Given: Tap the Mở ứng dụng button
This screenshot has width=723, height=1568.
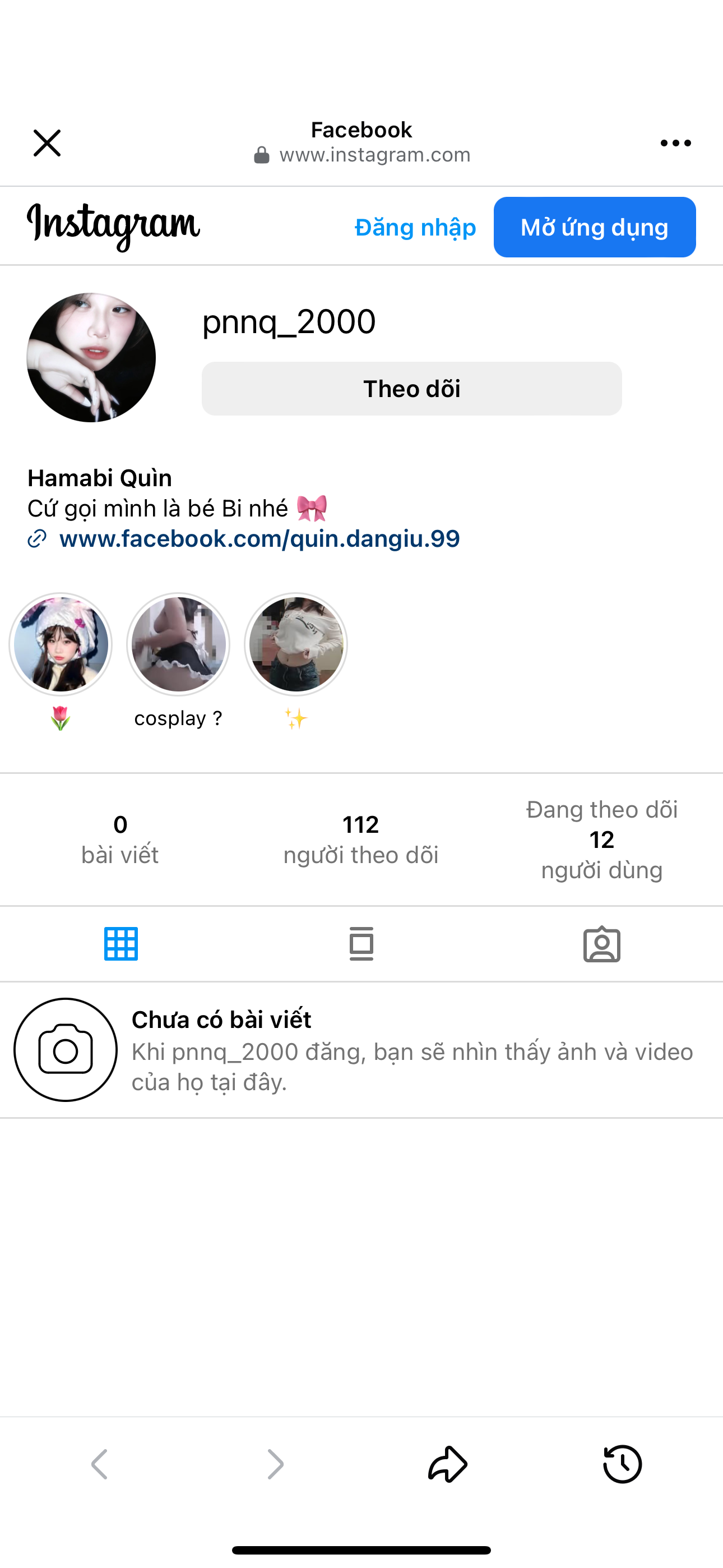Looking at the screenshot, I should click(x=595, y=227).
